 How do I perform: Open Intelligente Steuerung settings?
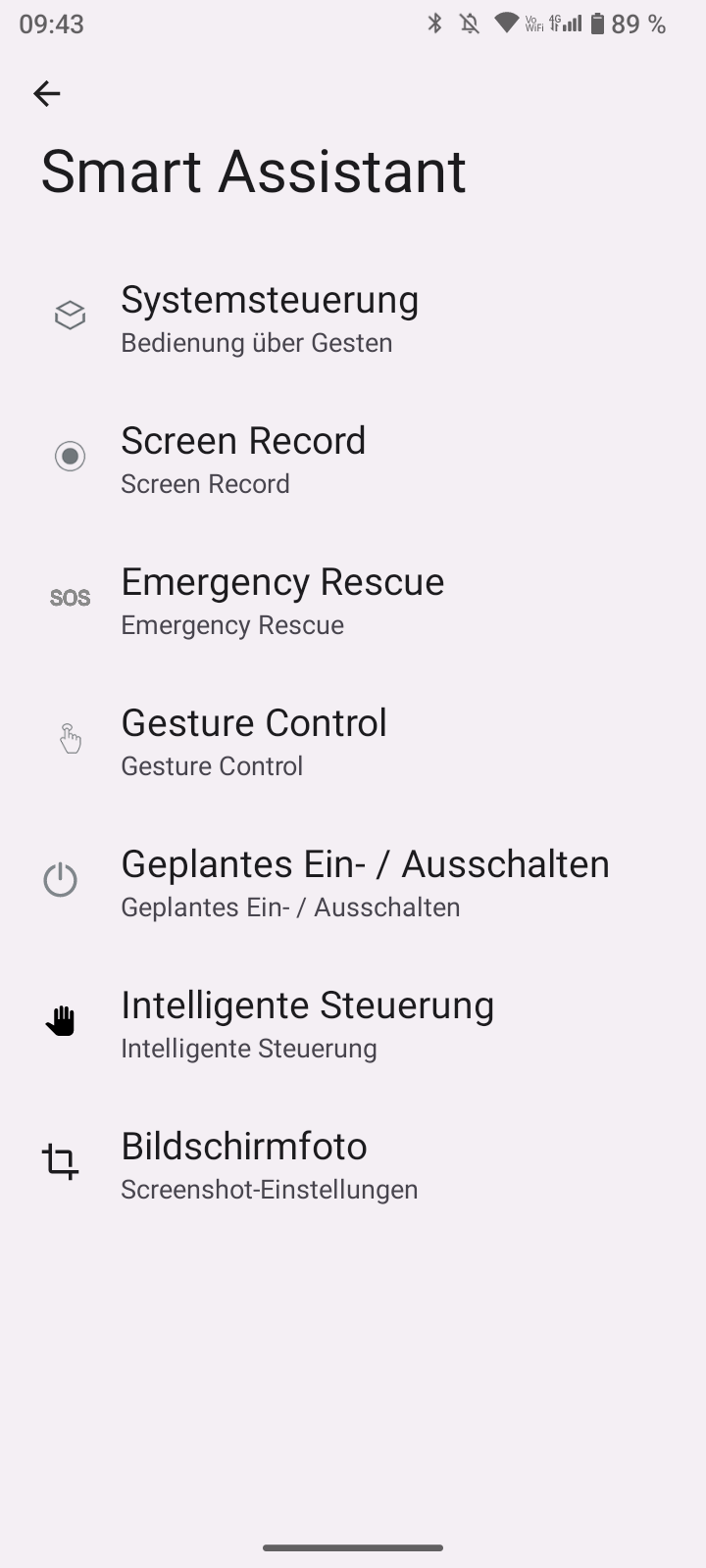tap(353, 1022)
